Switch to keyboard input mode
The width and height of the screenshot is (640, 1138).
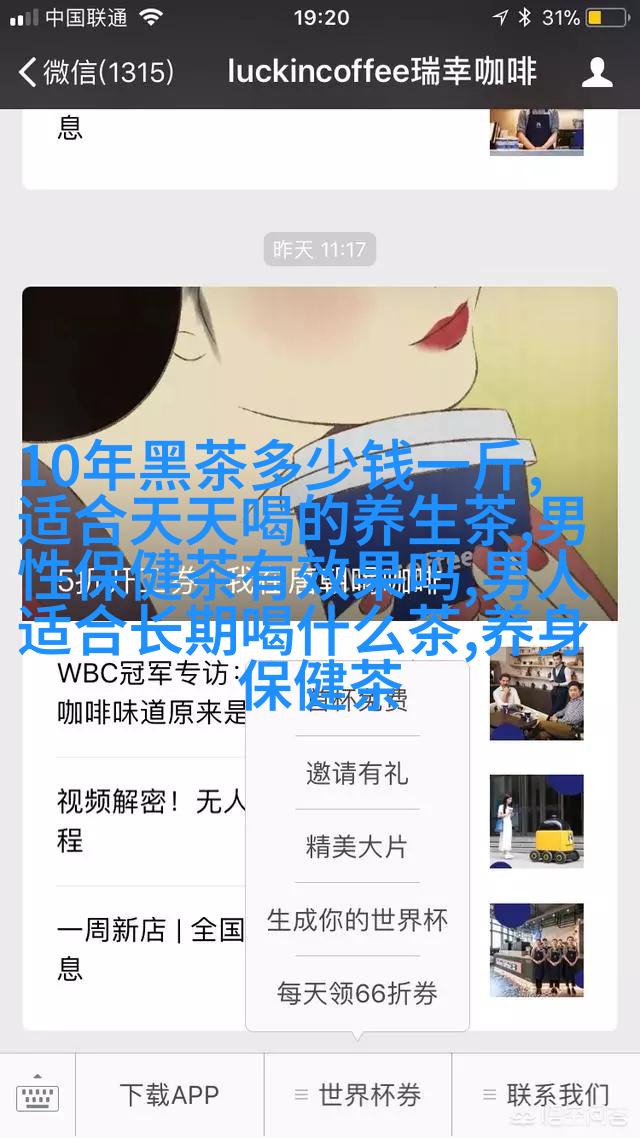(x=37, y=1095)
